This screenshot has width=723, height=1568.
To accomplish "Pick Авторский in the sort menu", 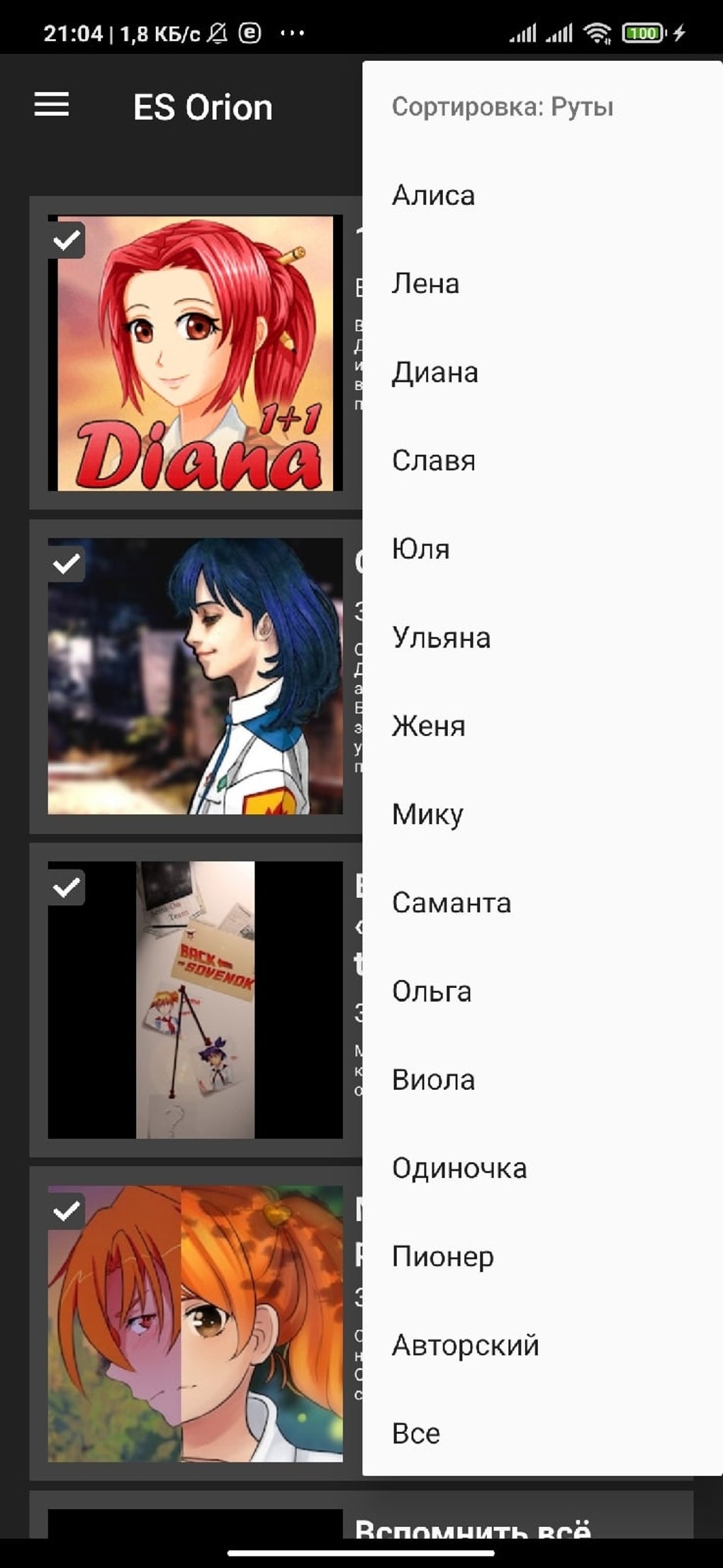I will coord(542,1345).
